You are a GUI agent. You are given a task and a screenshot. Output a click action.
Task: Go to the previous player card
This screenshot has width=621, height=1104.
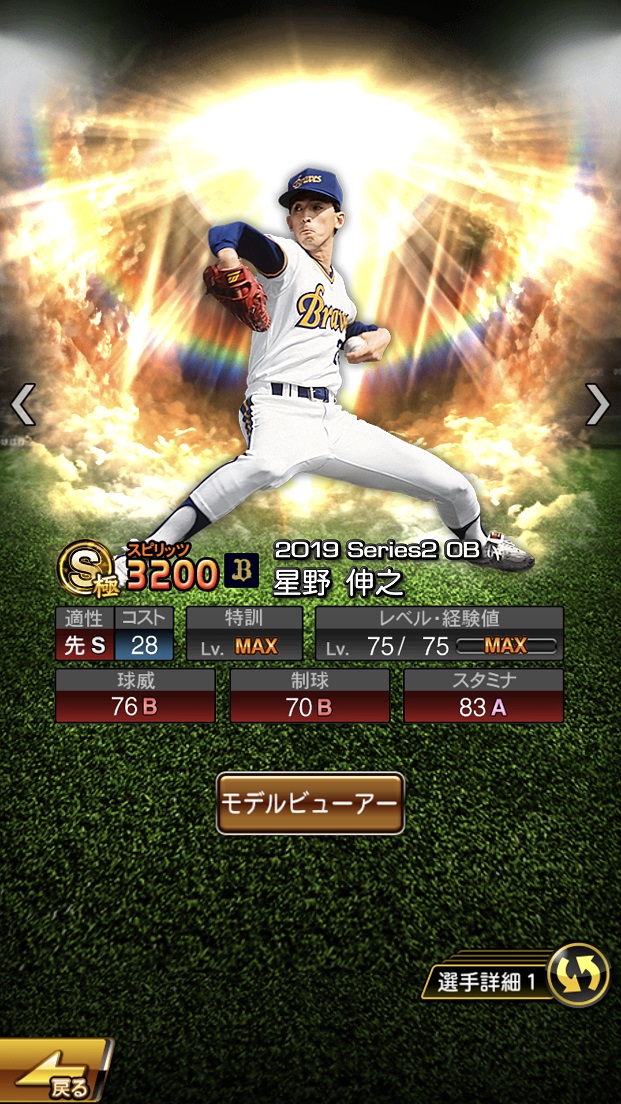coord(22,404)
